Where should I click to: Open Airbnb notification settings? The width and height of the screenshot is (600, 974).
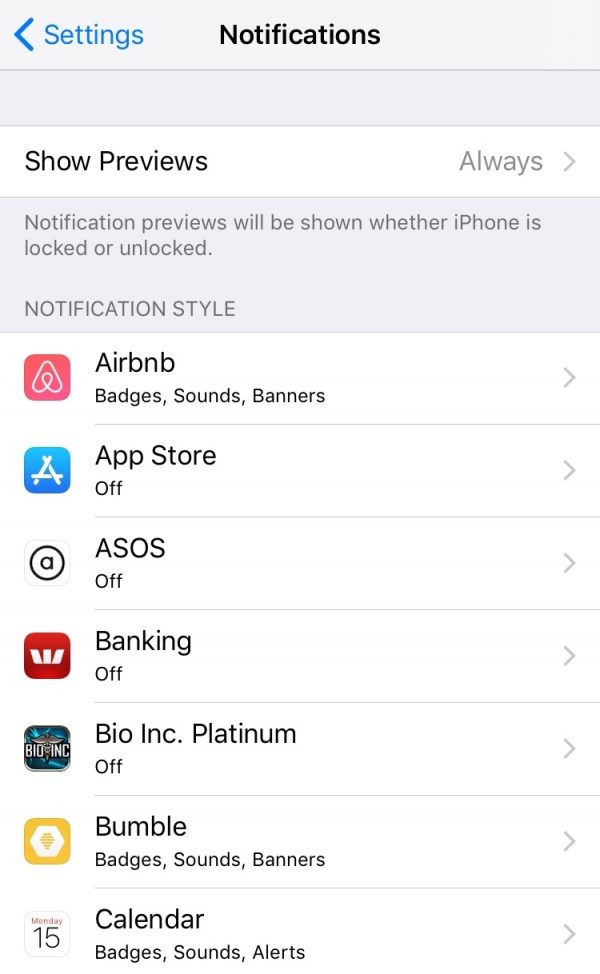(300, 378)
